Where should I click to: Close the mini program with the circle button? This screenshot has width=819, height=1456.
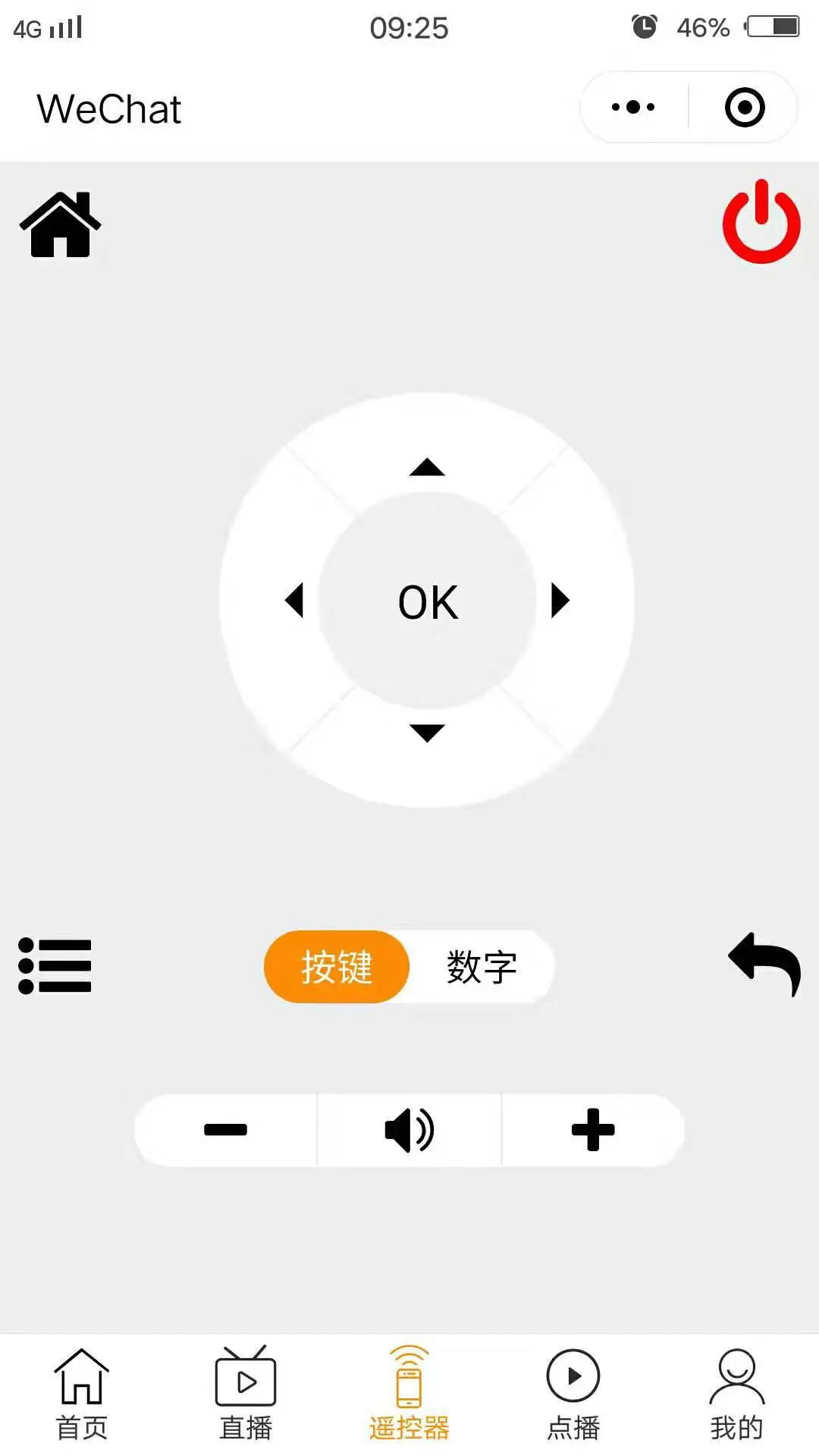click(745, 107)
